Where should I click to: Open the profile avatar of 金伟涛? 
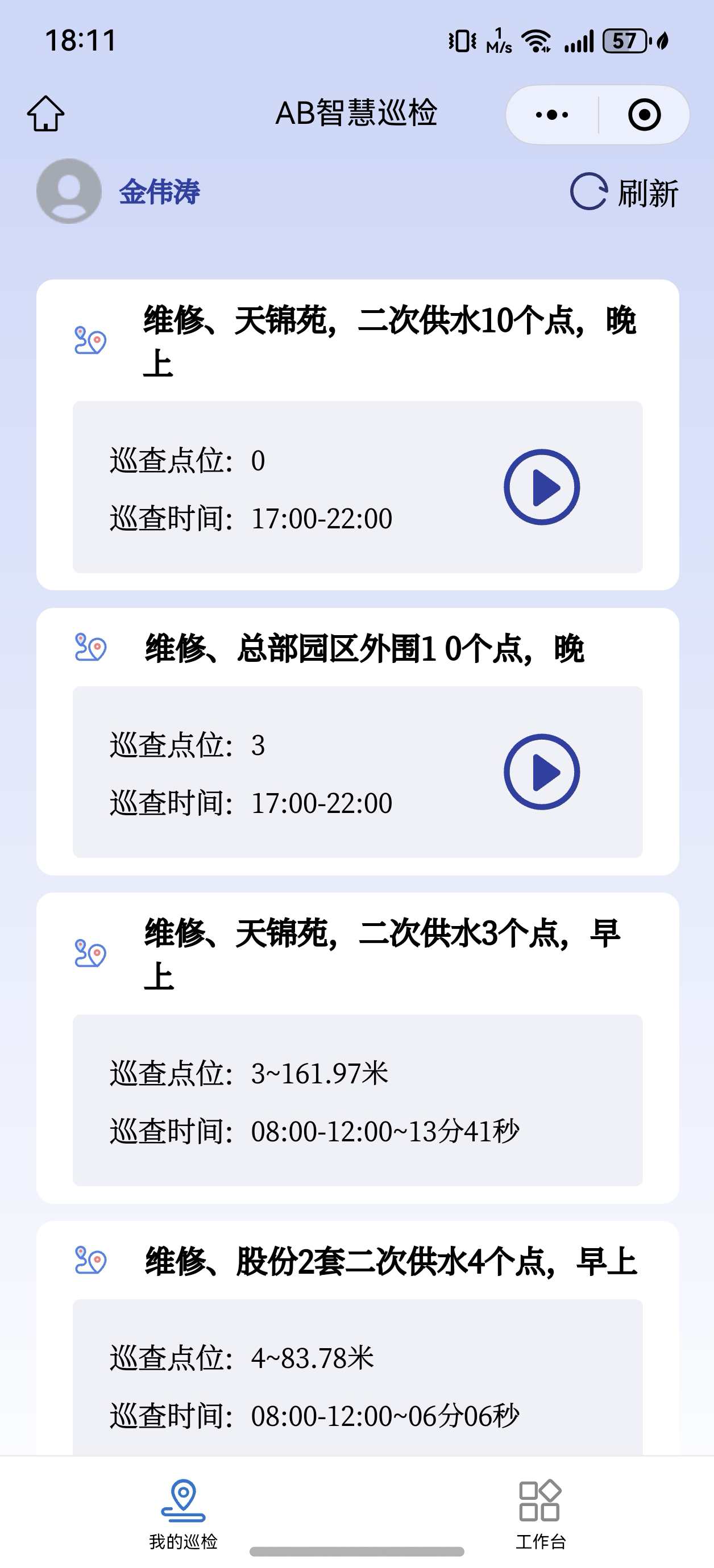[x=69, y=191]
